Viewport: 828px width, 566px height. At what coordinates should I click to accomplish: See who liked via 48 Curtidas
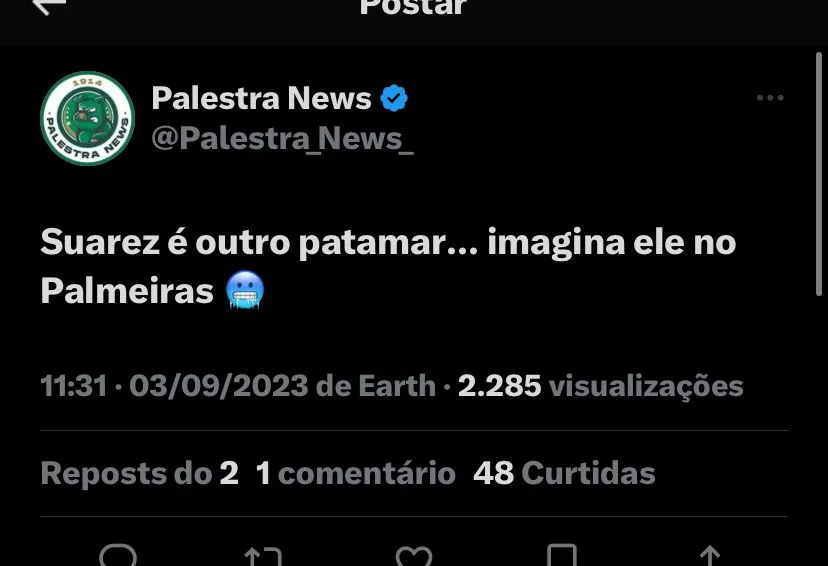coord(564,473)
